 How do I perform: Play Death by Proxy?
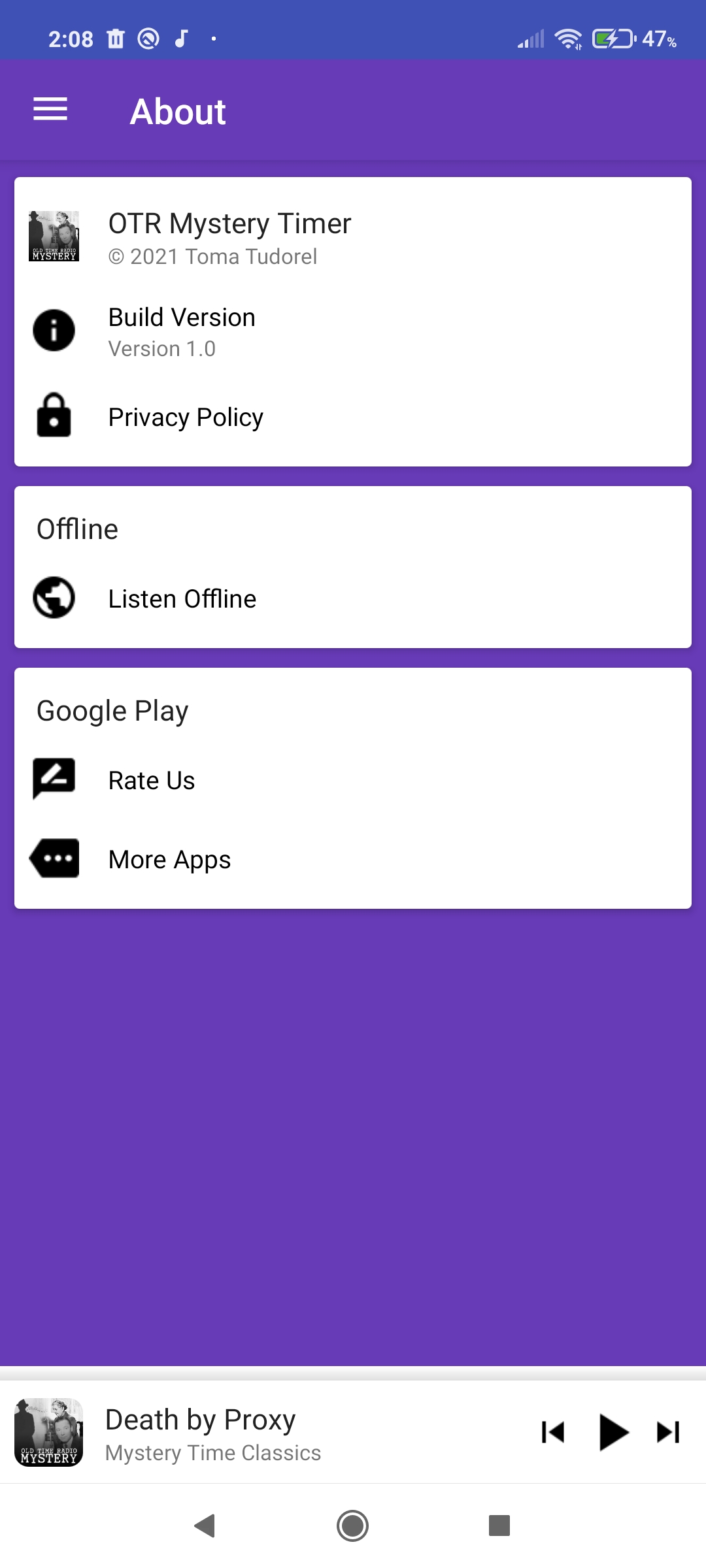(613, 1432)
